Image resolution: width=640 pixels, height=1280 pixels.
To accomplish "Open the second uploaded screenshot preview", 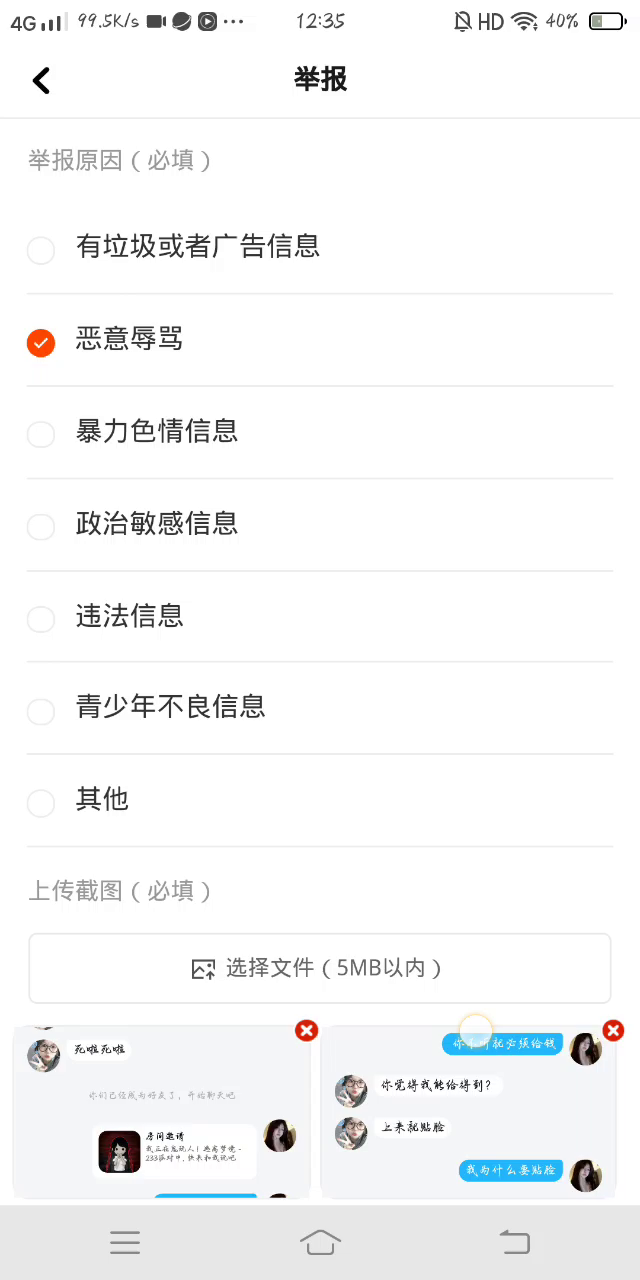I will [468, 1112].
